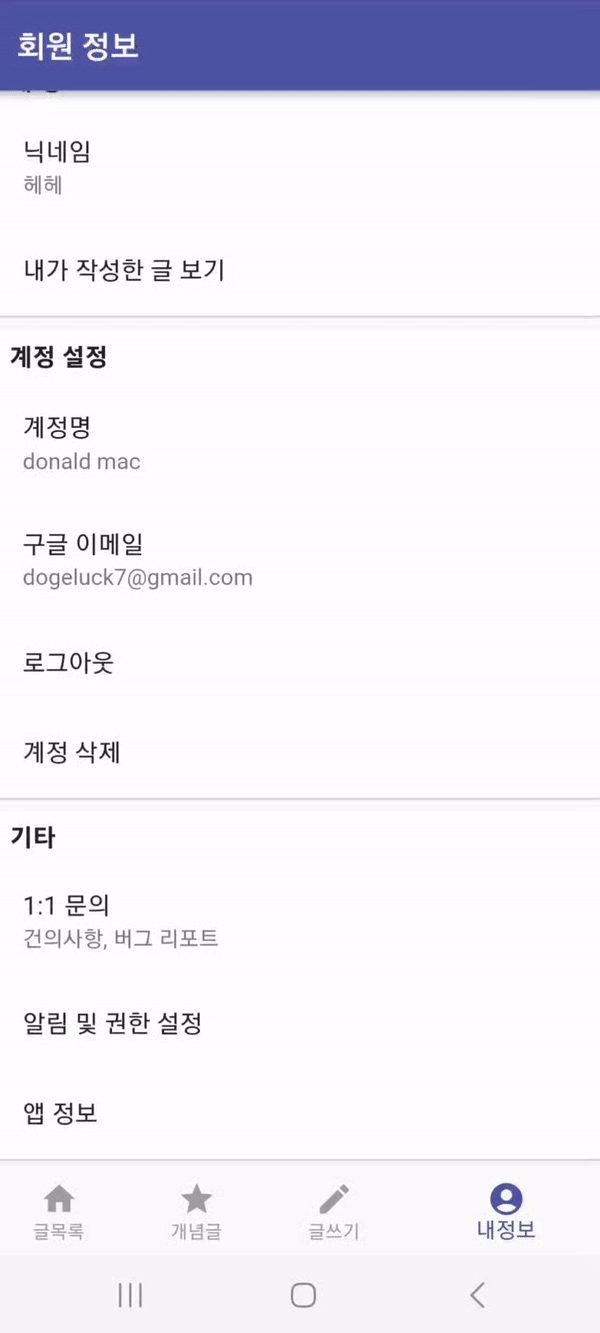Switch to the 글목록 tab

[x=59, y=1210]
